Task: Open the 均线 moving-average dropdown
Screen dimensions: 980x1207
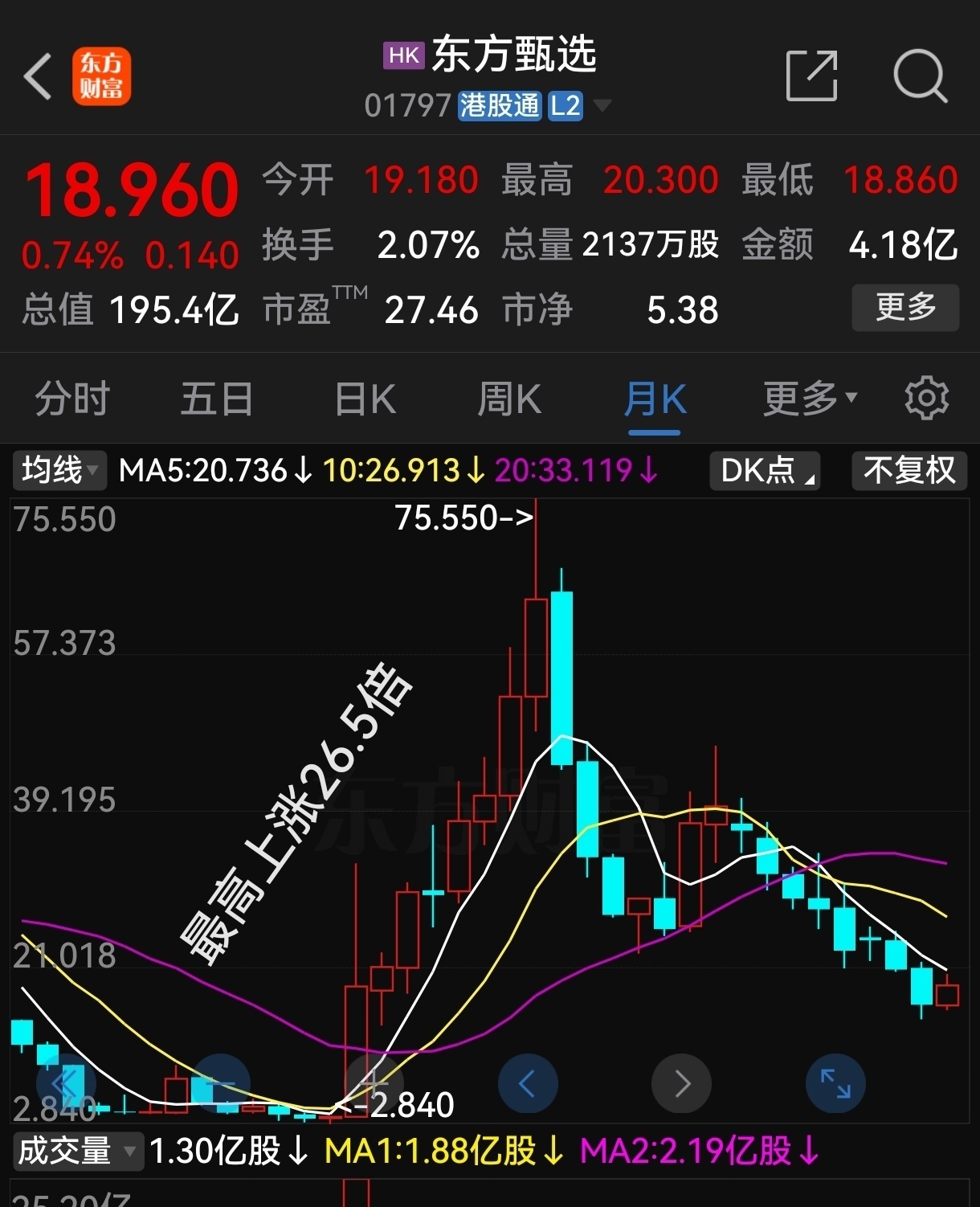Action: tap(56, 471)
